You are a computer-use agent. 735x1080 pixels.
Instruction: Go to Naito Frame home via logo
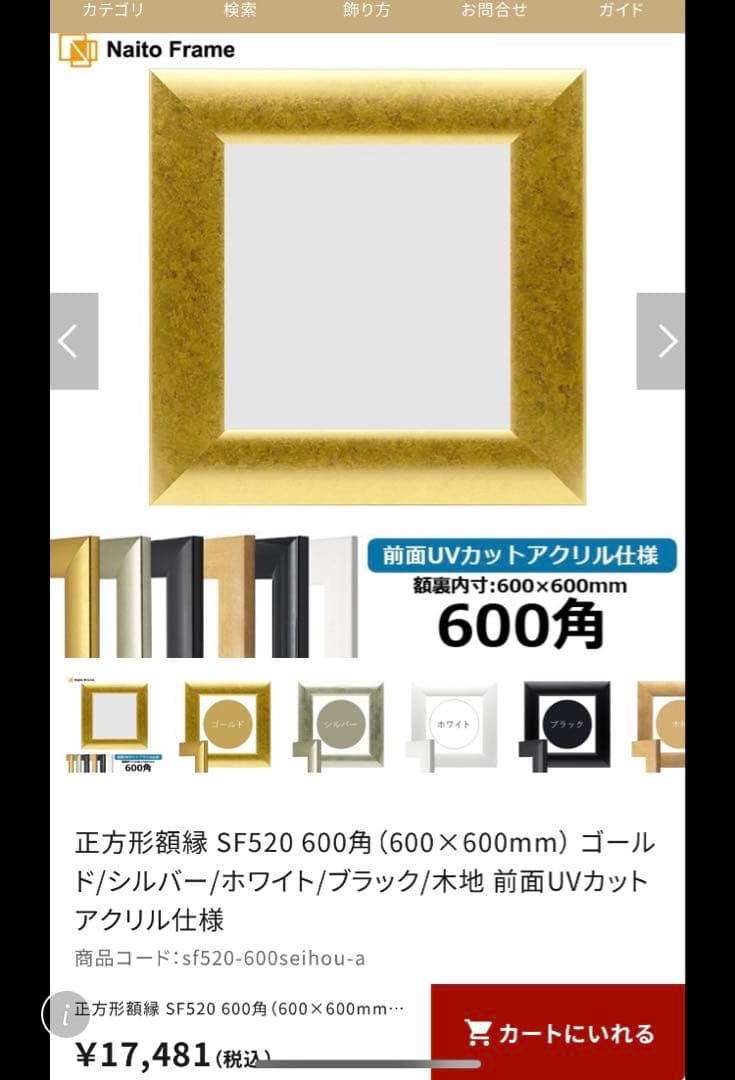(x=147, y=50)
